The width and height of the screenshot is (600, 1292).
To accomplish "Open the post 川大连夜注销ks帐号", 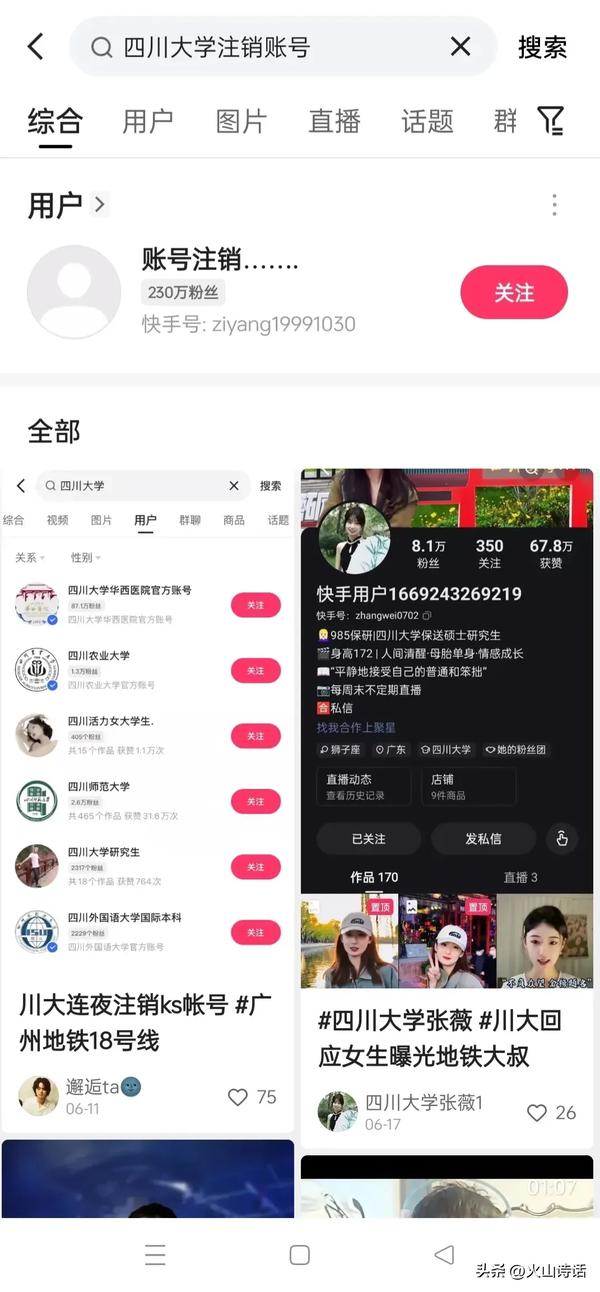I will [x=147, y=1022].
